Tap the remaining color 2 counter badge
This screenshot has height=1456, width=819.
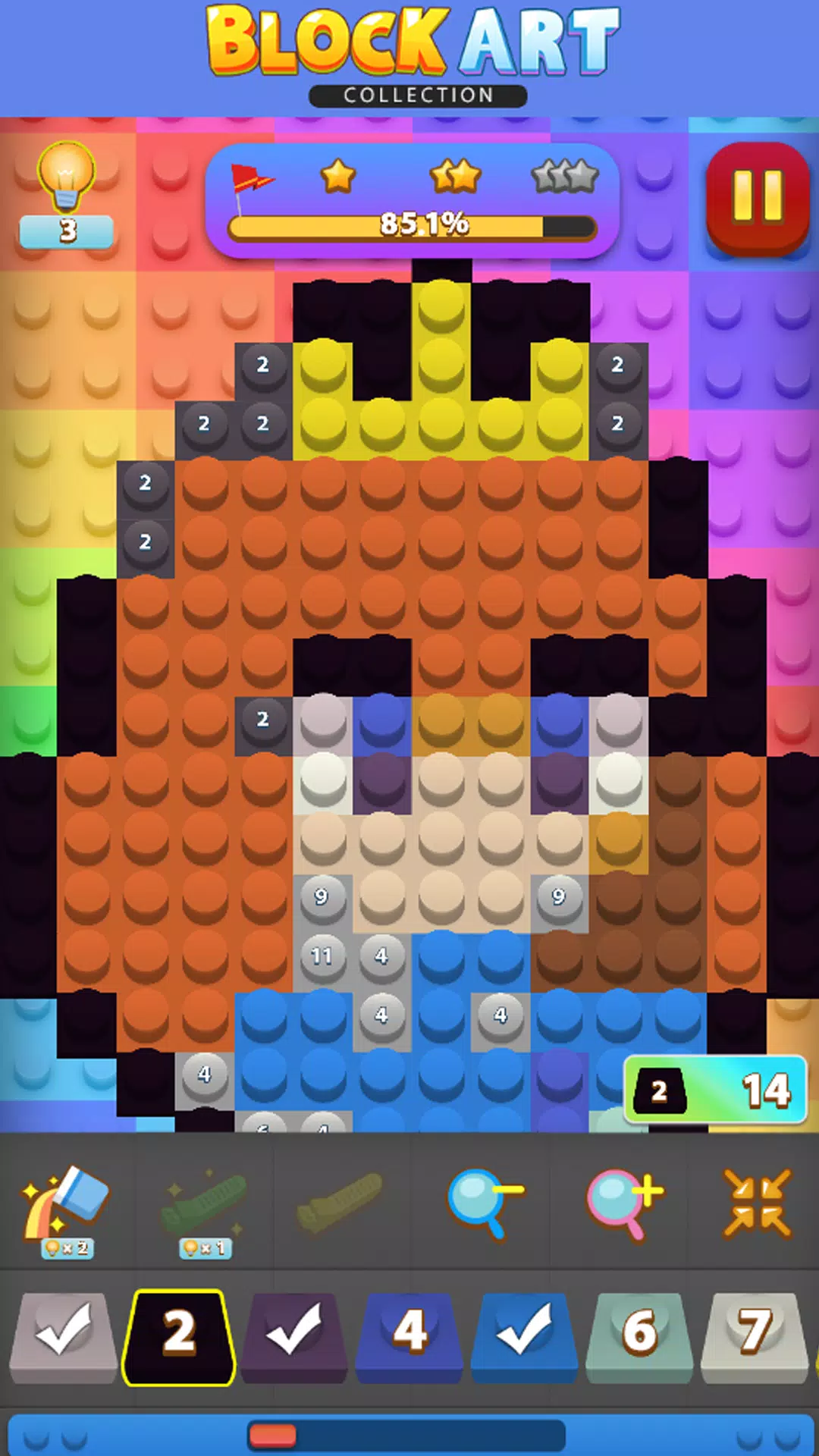(714, 1090)
